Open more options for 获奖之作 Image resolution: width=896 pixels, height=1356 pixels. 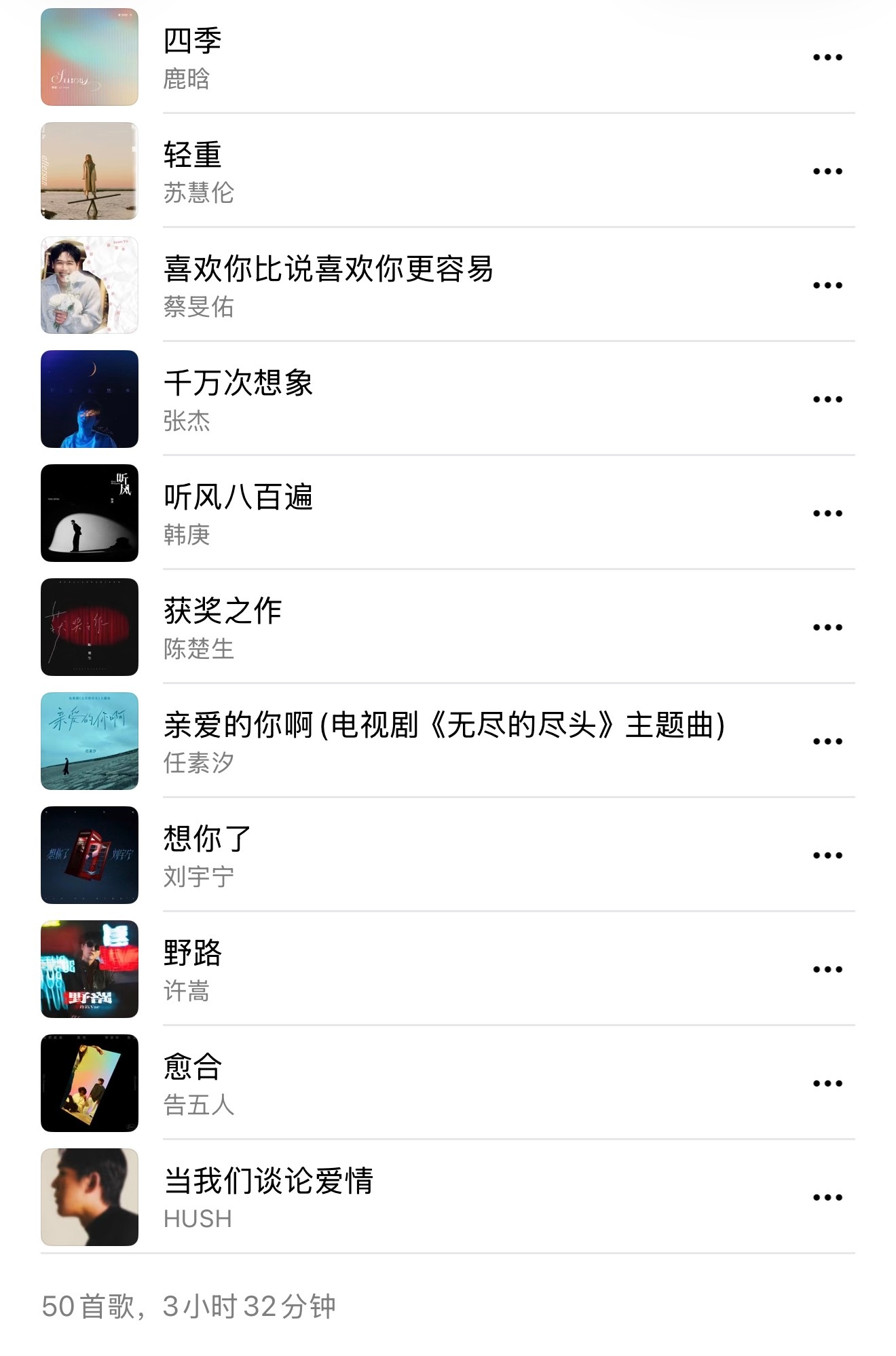click(x=827, y=628)
